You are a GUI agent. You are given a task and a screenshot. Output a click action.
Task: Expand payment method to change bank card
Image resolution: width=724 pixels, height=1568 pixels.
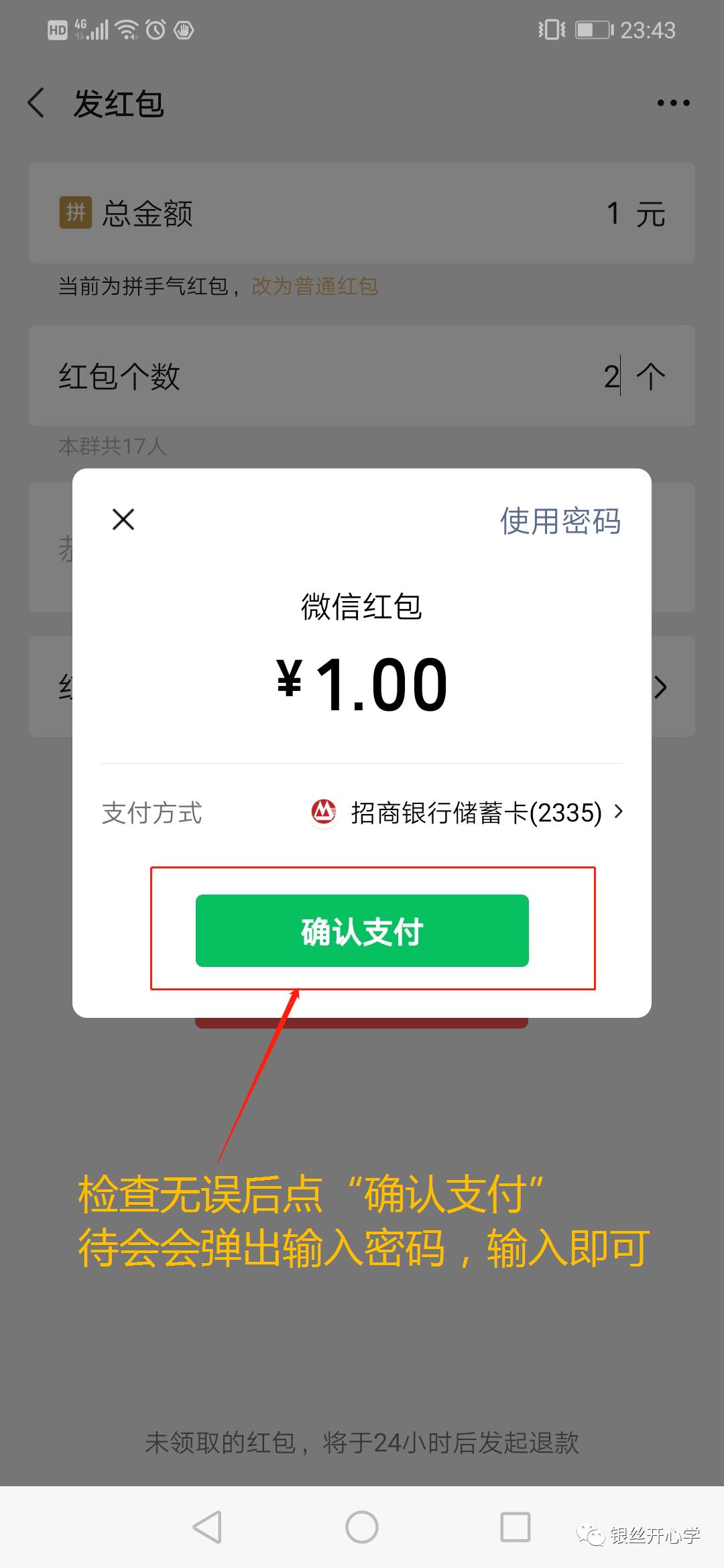[x=617, y=813]
